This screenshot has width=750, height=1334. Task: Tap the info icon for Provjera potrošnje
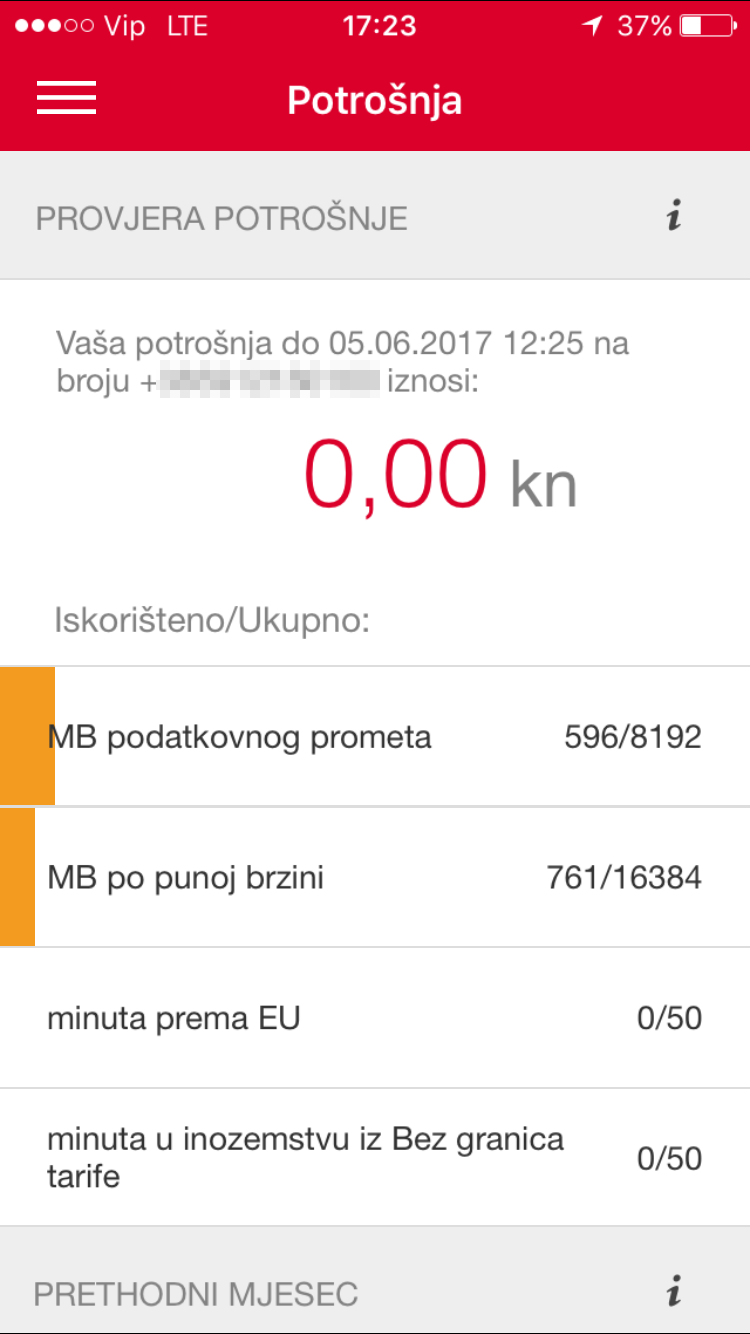click(x=674, y=216)
